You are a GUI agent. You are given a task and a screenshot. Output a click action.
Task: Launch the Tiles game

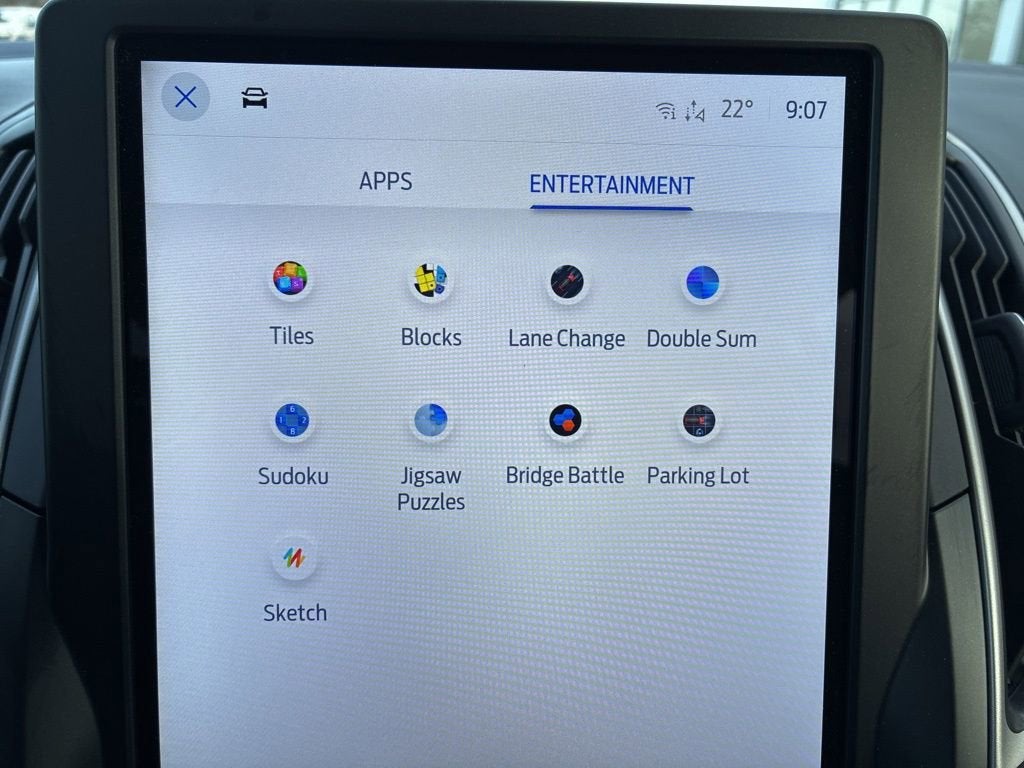click(x=290, y=279)
